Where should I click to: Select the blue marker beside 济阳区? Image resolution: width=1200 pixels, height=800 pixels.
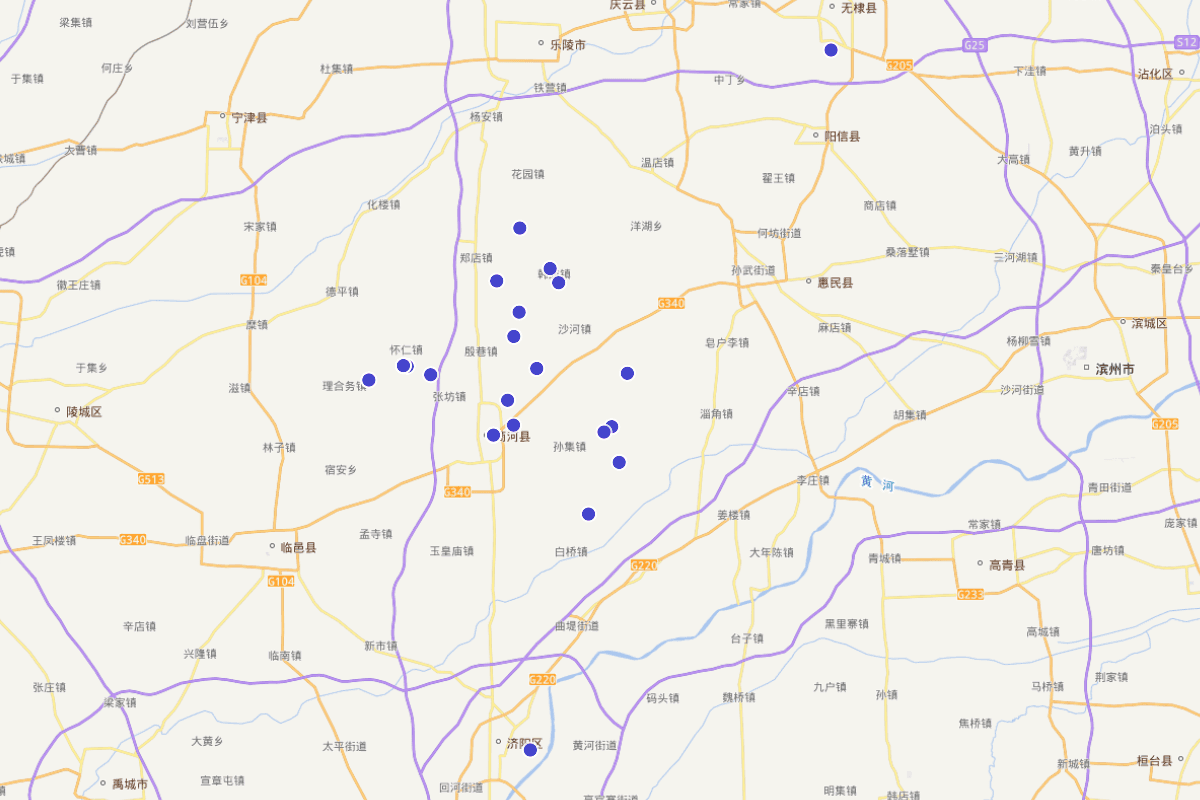click(531, 749)
